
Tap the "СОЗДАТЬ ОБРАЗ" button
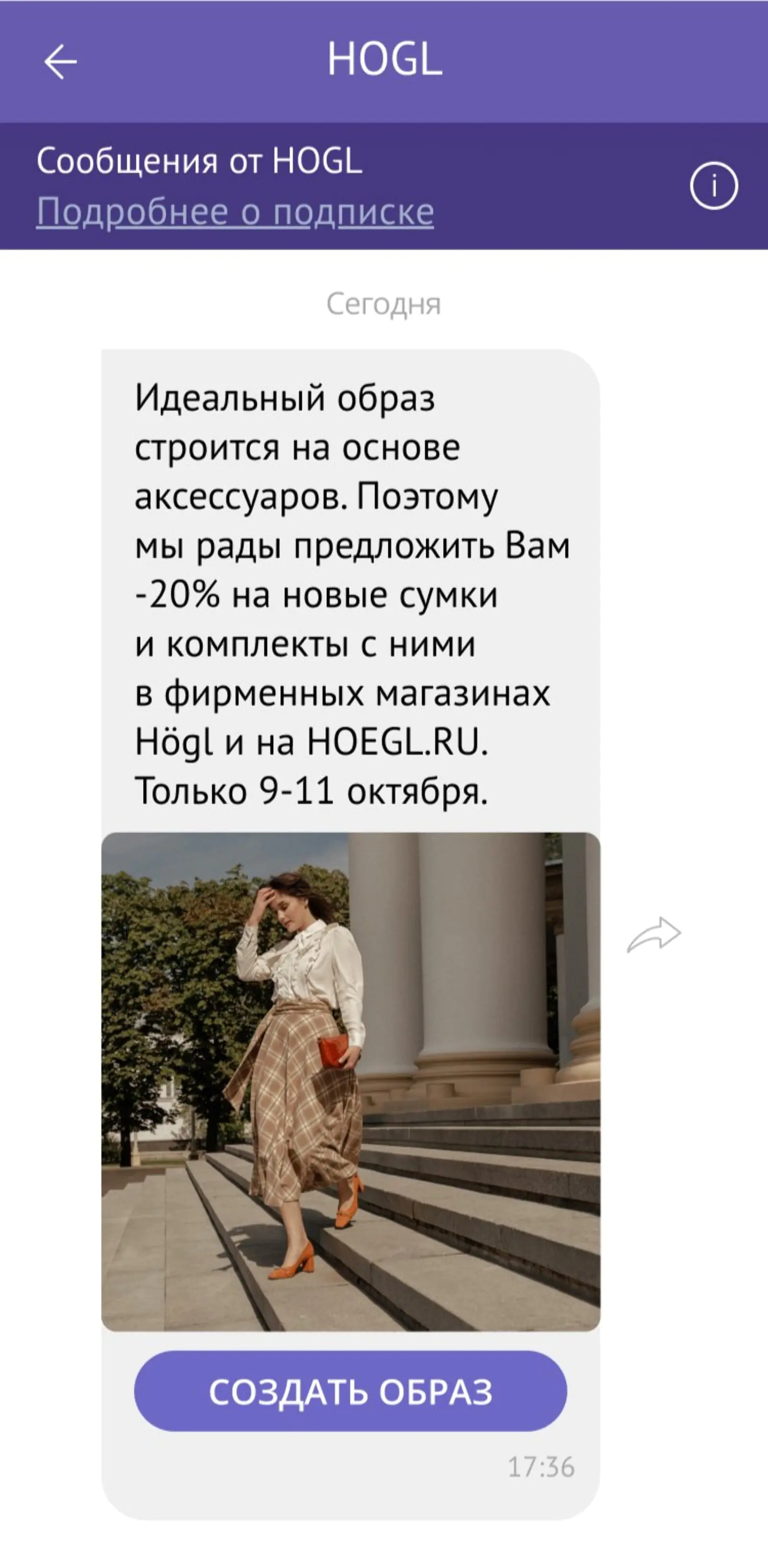[x=350, y=1391]
